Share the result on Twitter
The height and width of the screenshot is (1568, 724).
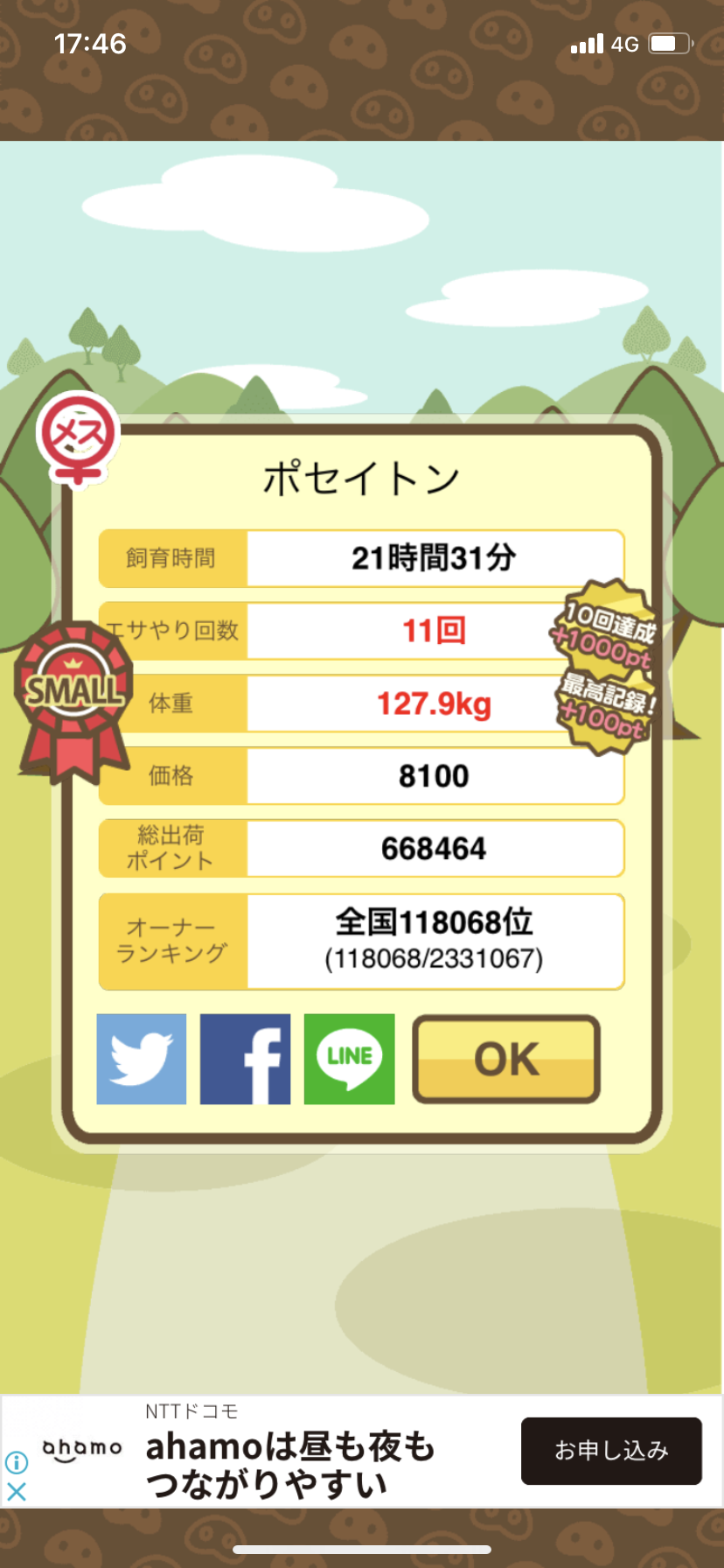click(142, 1059)
